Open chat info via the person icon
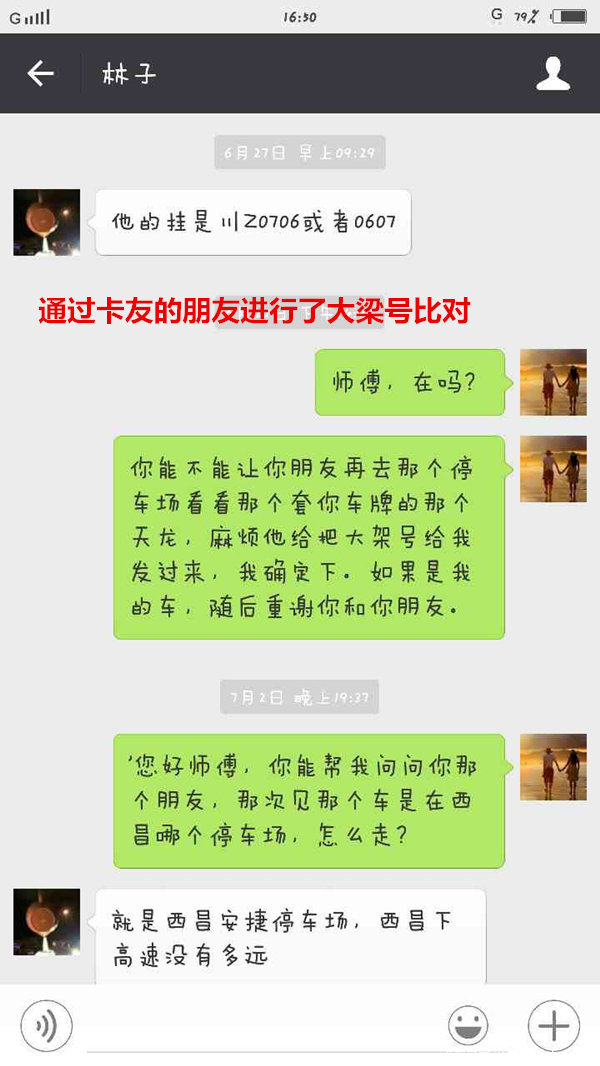 coord(553,73)
